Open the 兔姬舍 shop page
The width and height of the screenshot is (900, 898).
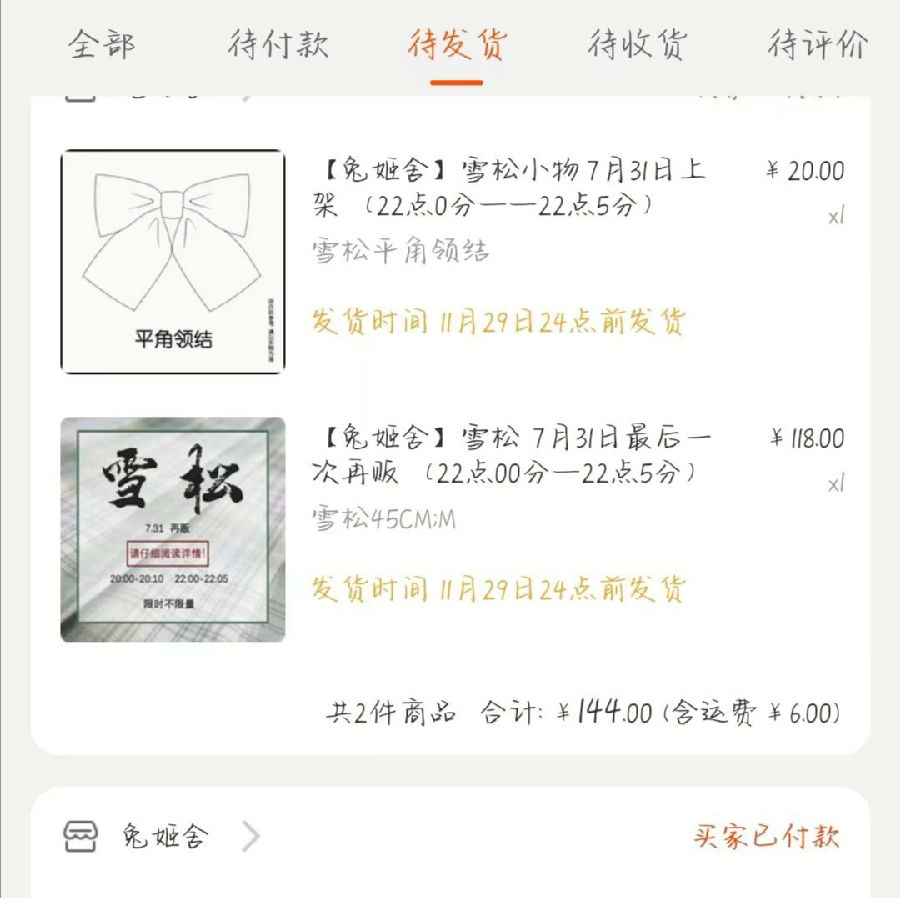click(165, 836)
